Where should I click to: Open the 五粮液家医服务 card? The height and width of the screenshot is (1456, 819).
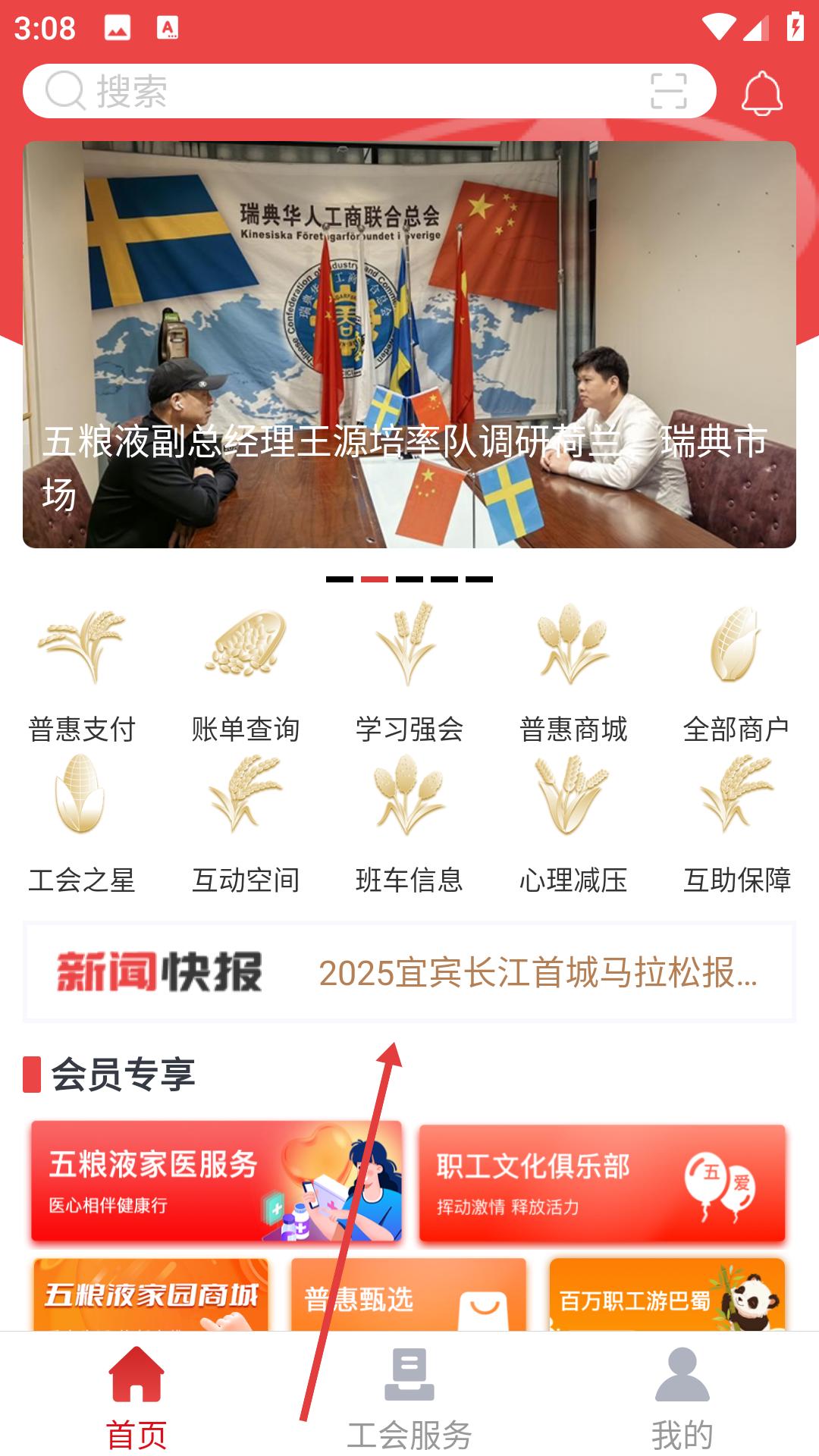(216, 1181)
